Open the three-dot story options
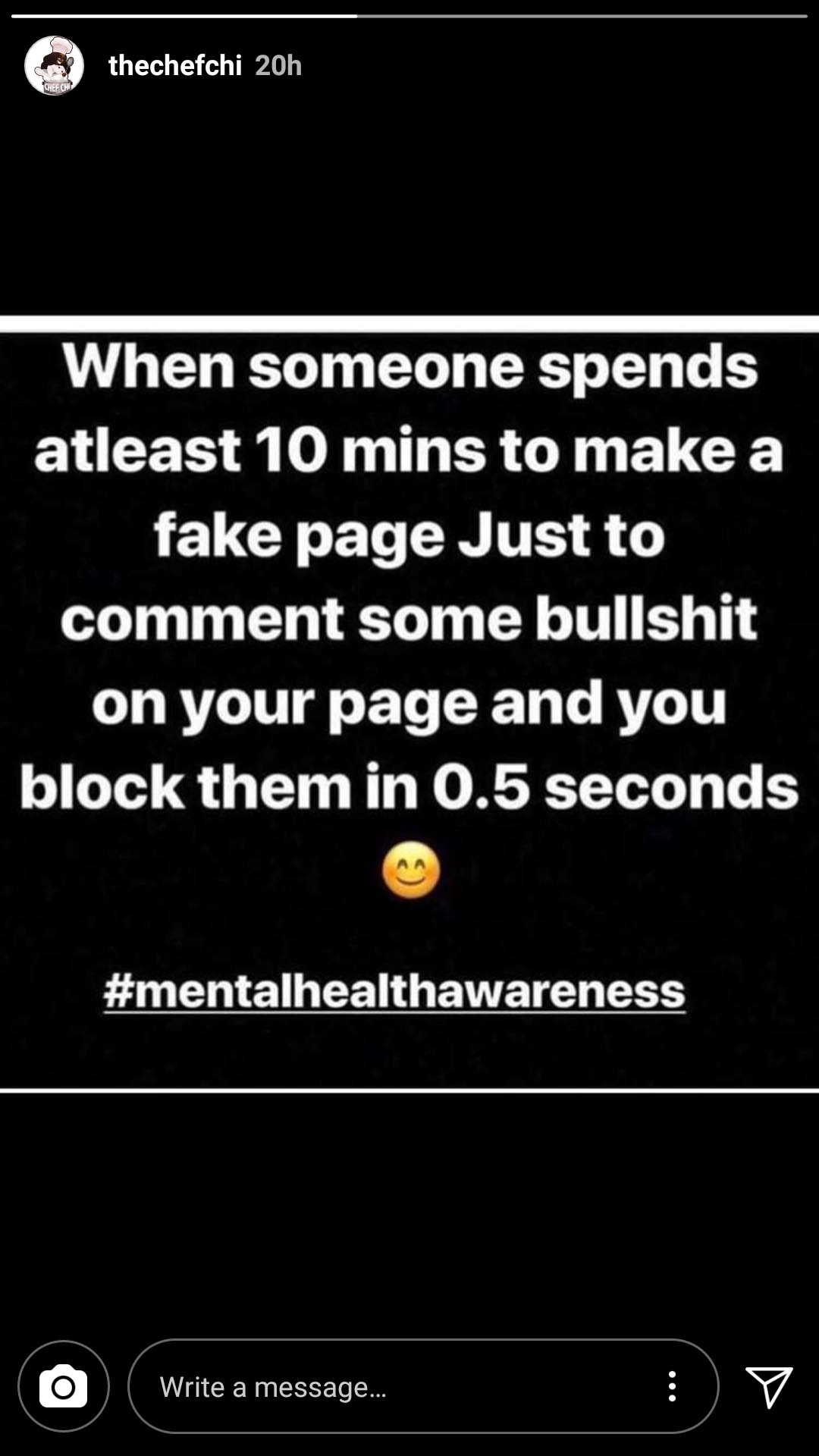819x1456 pixels. click(x=672, y=1387)
